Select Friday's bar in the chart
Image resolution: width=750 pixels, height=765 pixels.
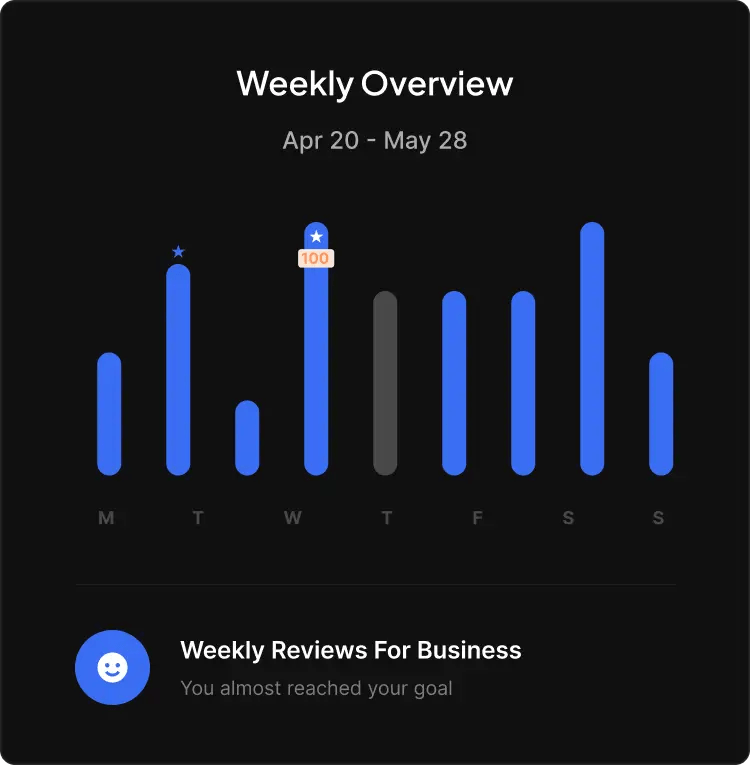click(454, 383)
